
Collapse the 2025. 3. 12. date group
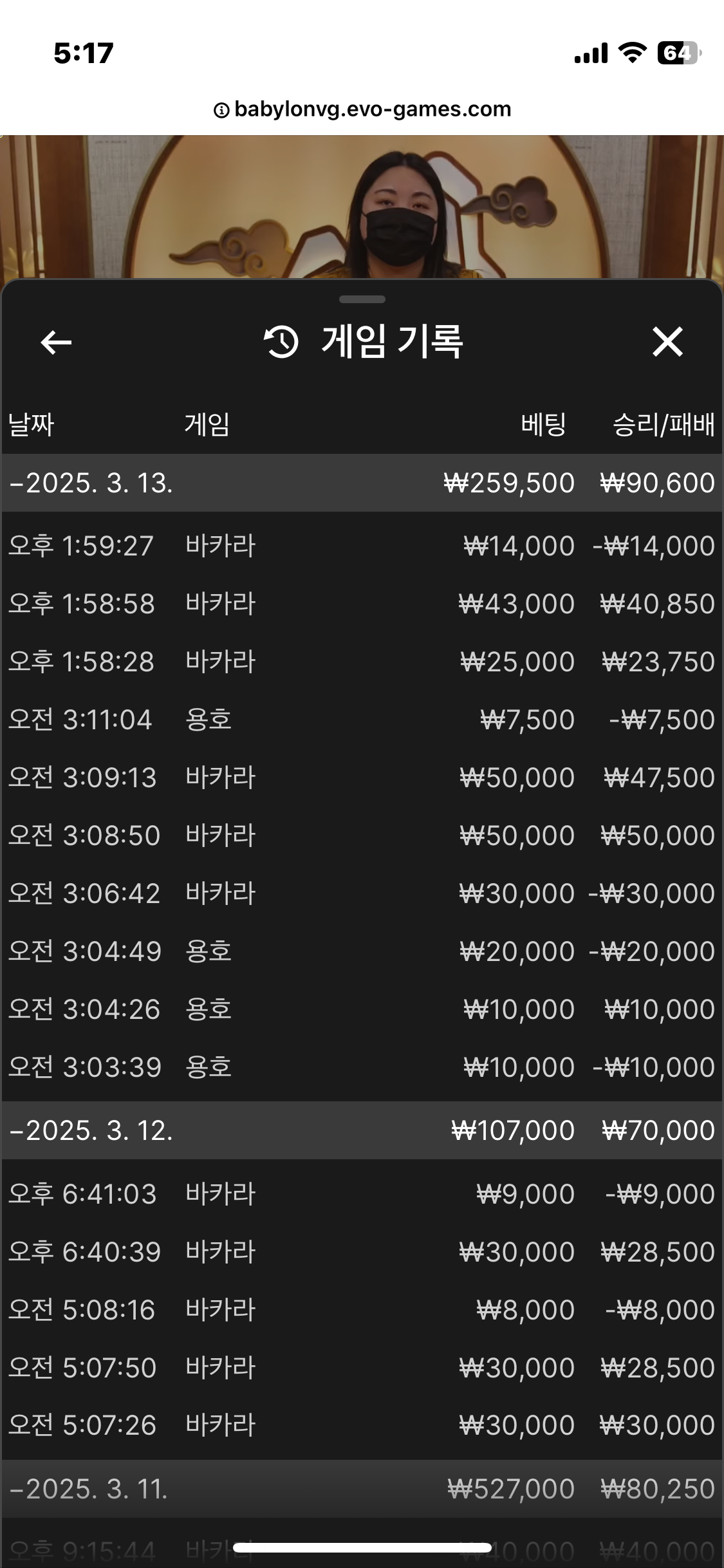coord(90,1130)
